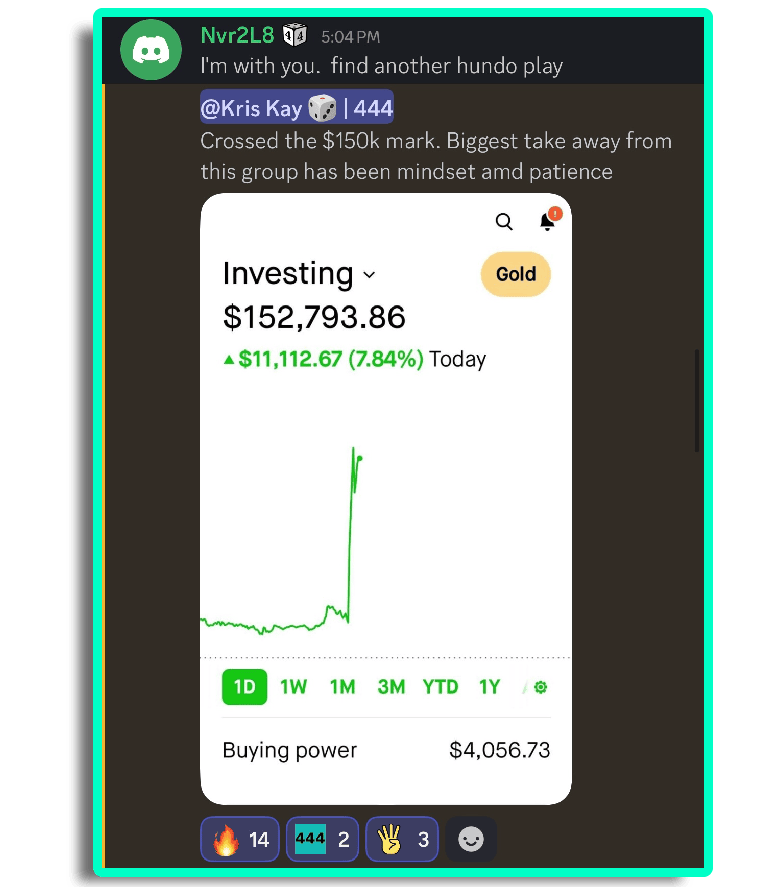The width and height of the screenshot is (764, 887).
Task: Add a fire reaction to the message
Action: 241,839
